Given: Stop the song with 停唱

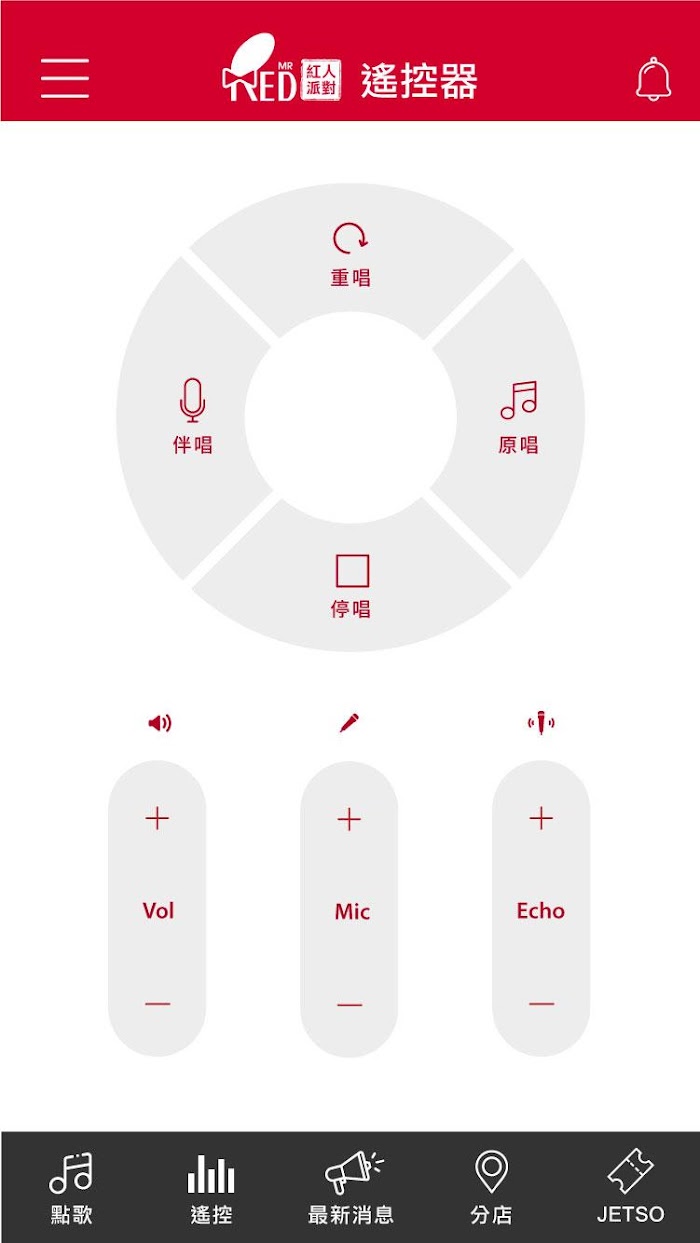Looking at the screenshot, I should pyautogui.click(x=351, y=586).
